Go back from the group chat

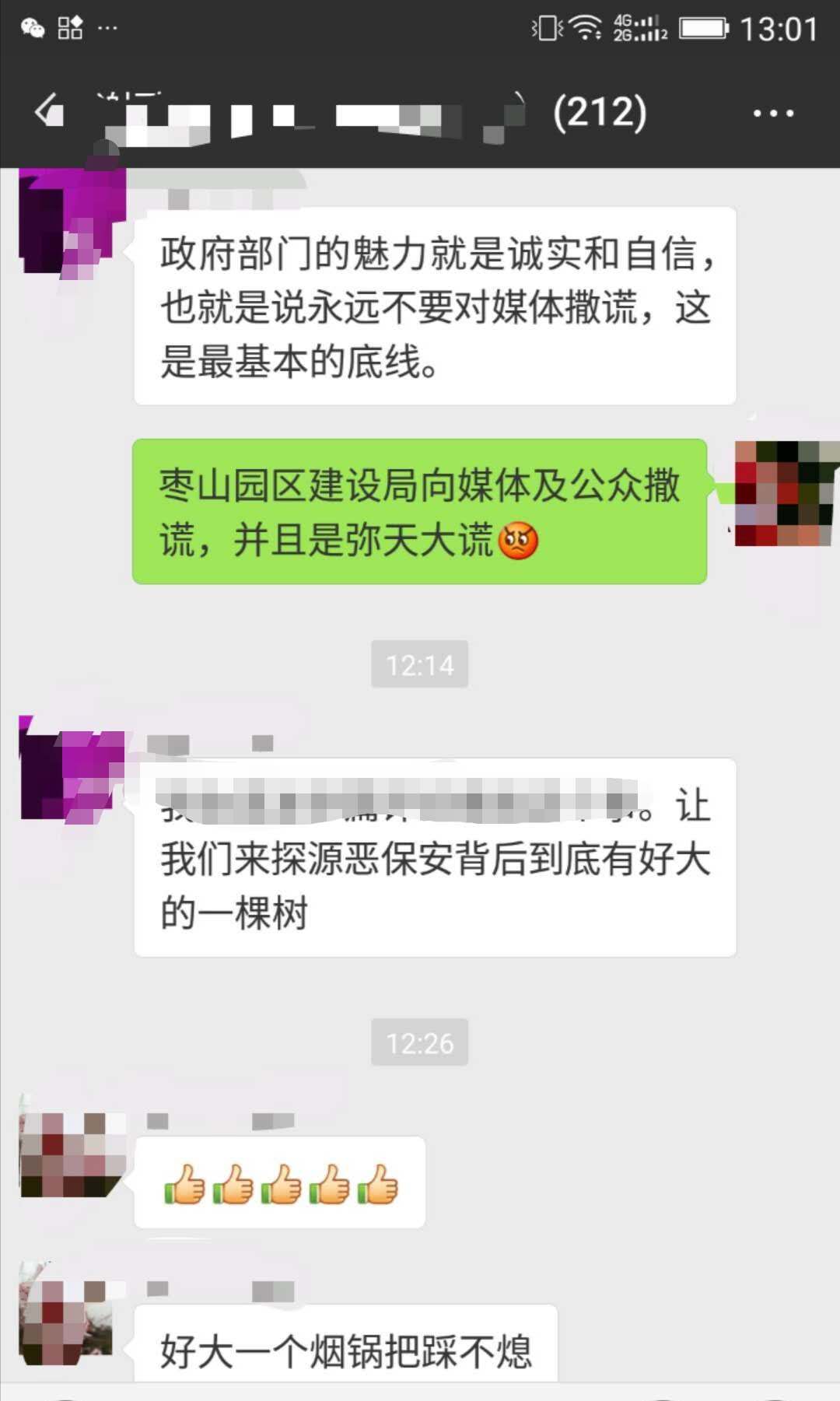pos(50,112)
